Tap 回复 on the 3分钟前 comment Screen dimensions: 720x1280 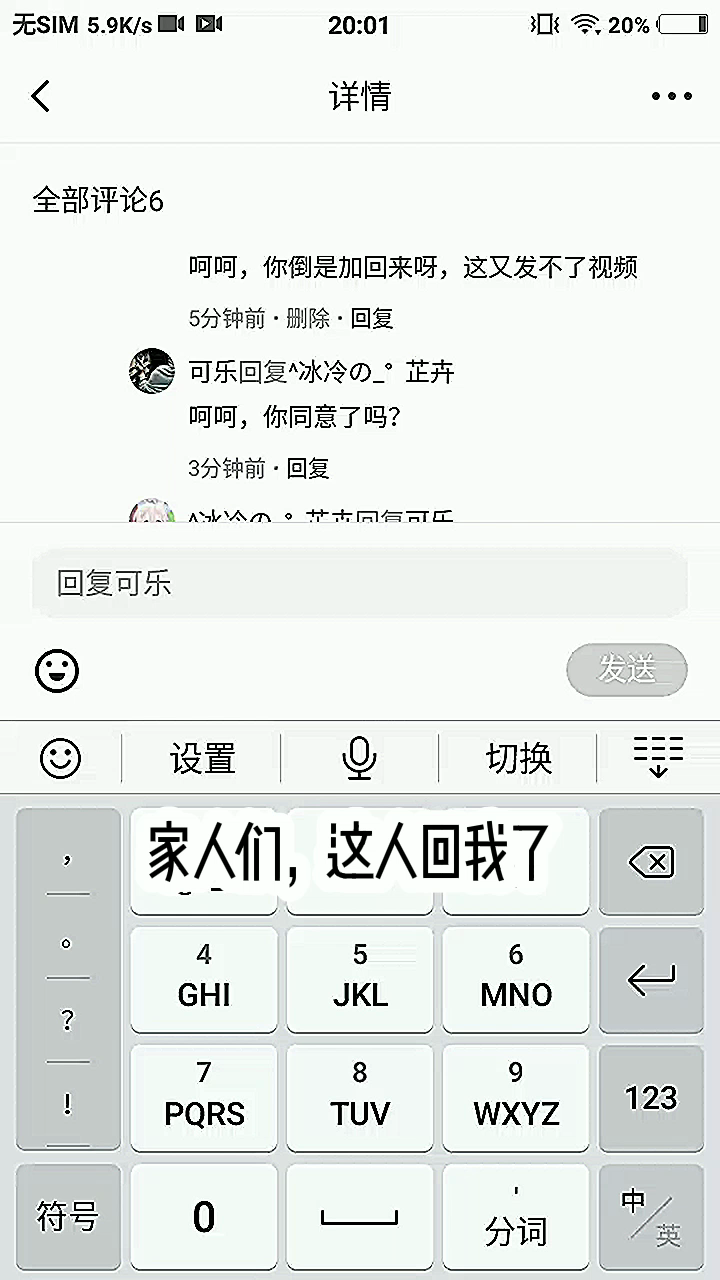click(x=308, y=469)
